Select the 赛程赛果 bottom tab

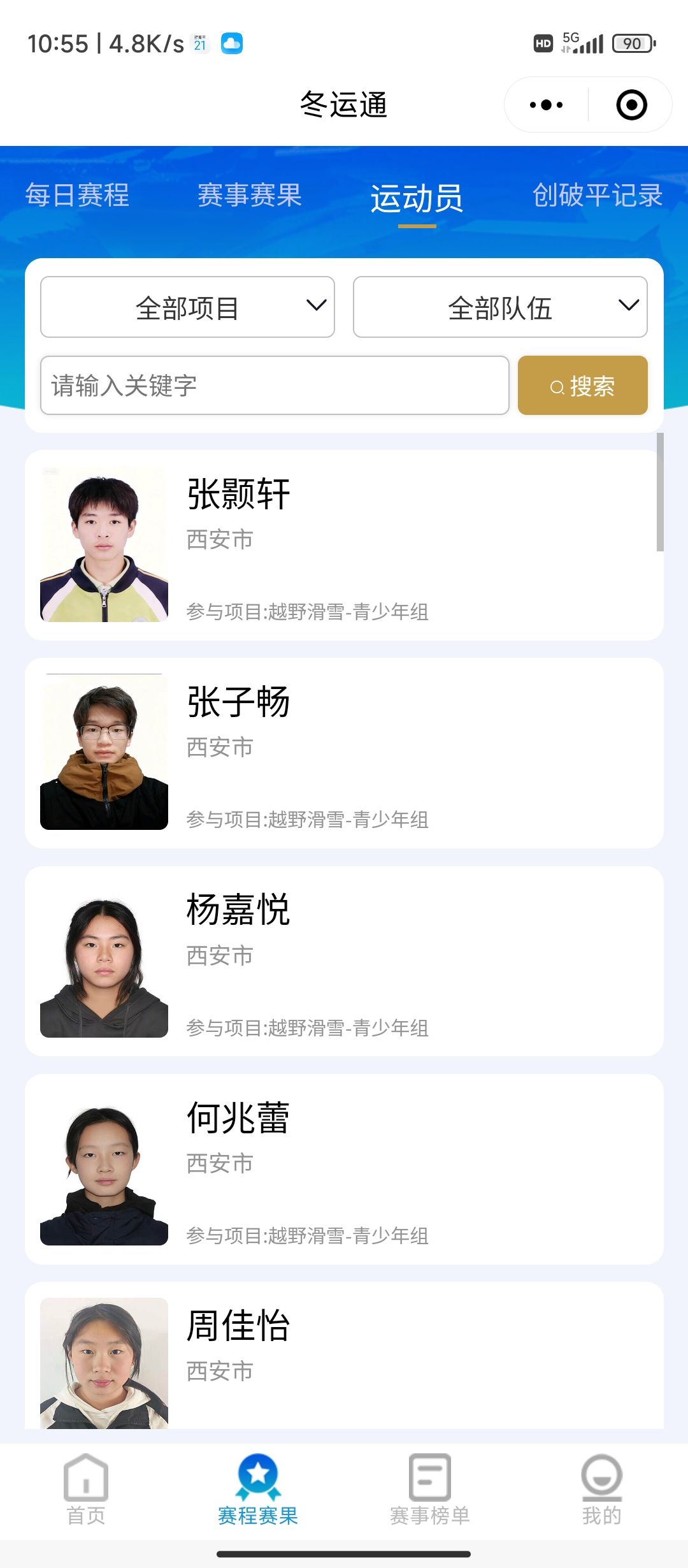[258, 1490]
